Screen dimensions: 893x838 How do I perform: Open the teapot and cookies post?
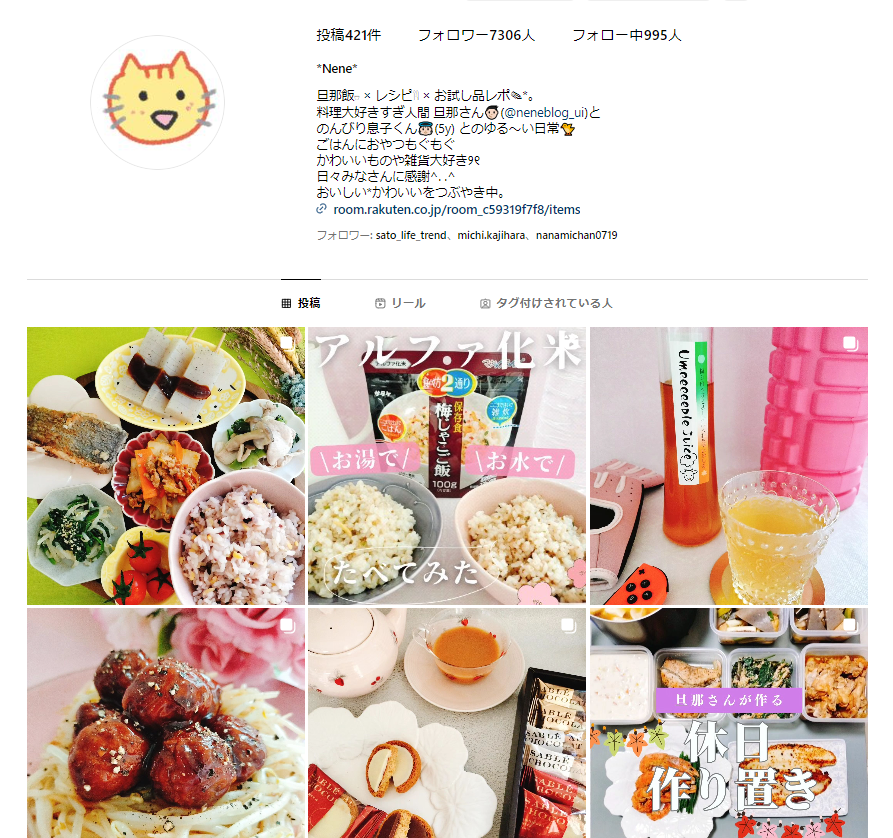(x=447, y=723)
